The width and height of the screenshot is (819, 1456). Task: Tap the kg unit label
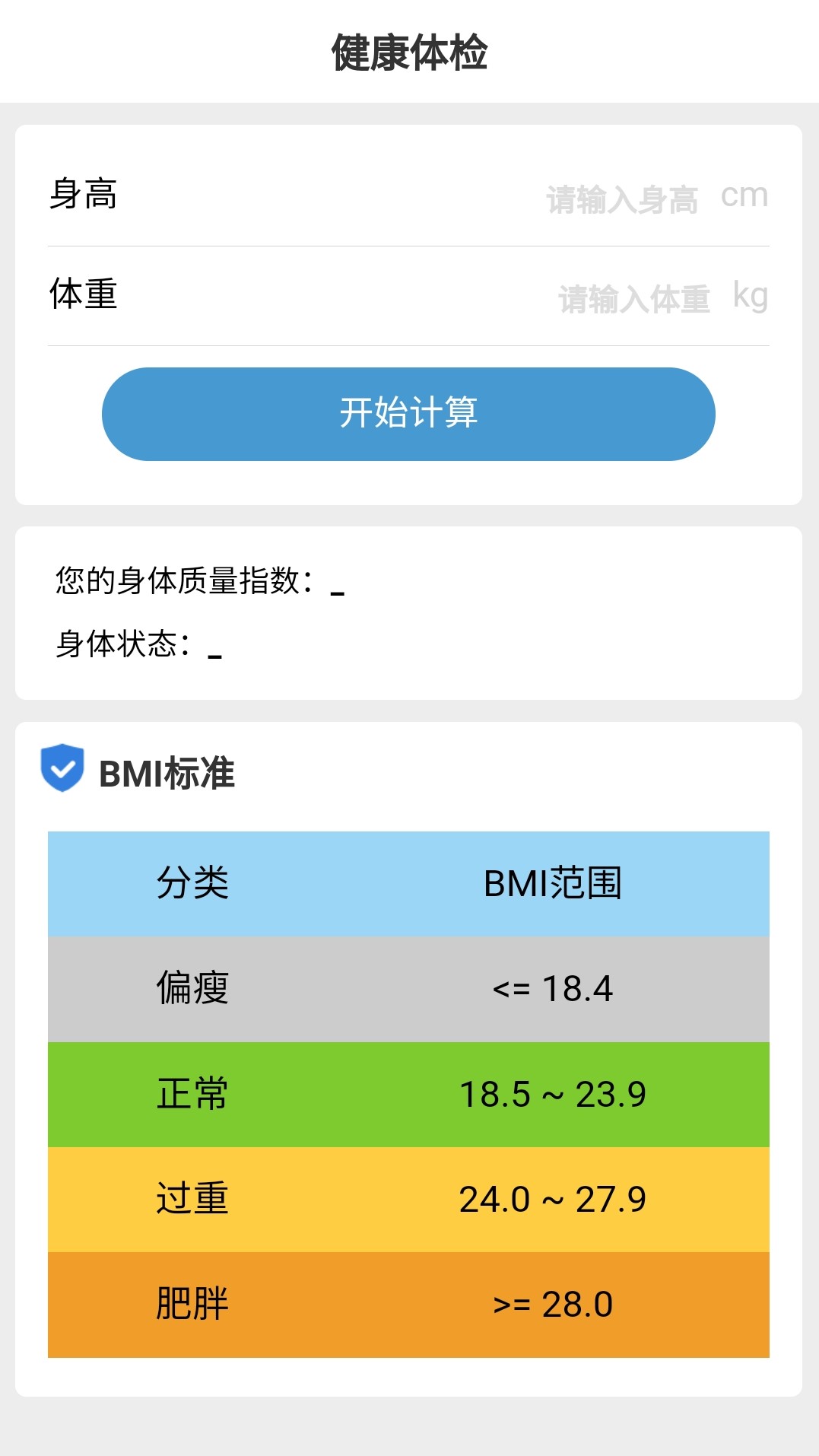748,296
